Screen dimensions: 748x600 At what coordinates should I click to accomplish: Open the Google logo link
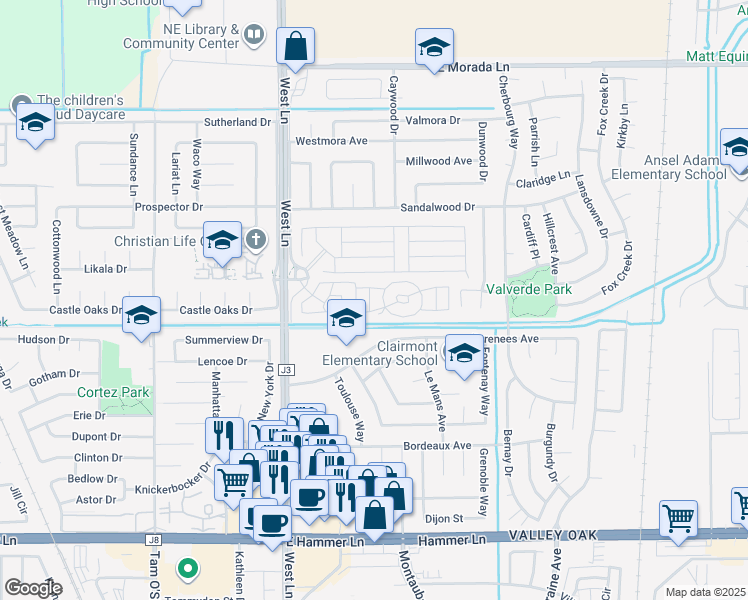pyautogui.click(x=33, y=588)
